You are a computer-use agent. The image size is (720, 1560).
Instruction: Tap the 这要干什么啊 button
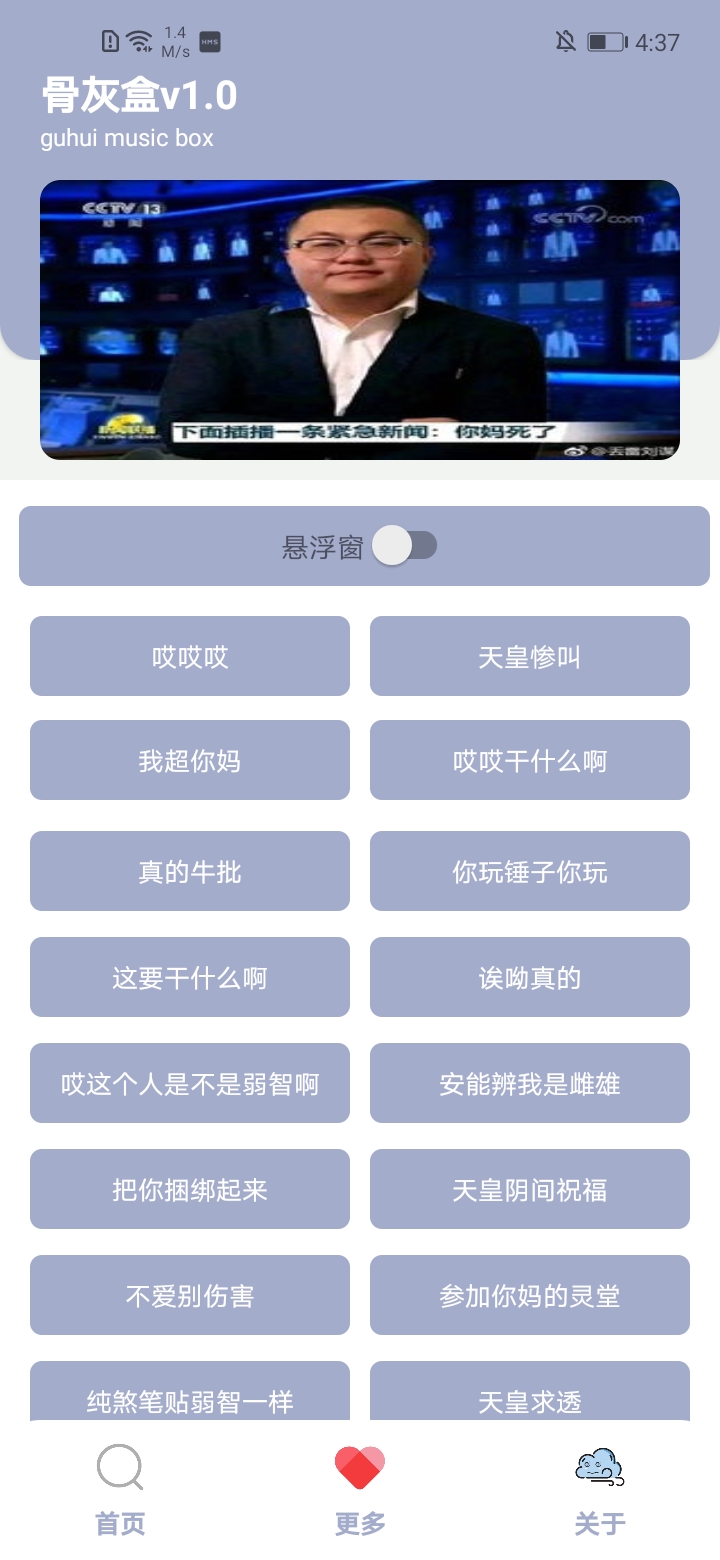pyautogui.click(x=190, y=977)
